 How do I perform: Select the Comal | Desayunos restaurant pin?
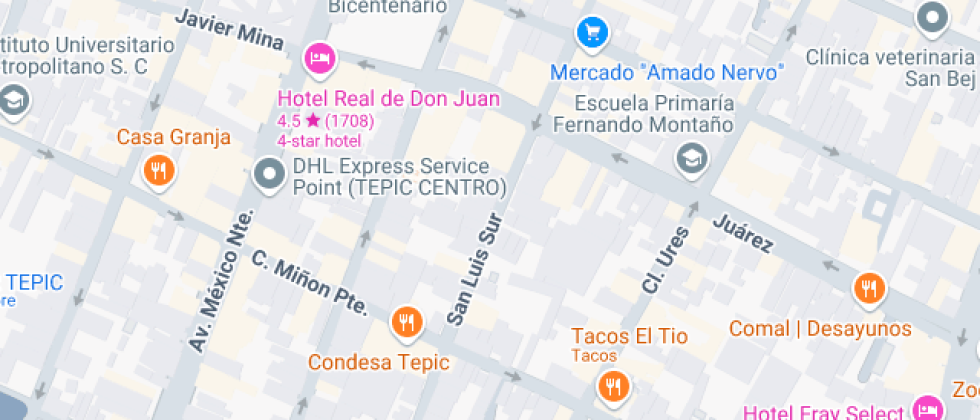869,288
